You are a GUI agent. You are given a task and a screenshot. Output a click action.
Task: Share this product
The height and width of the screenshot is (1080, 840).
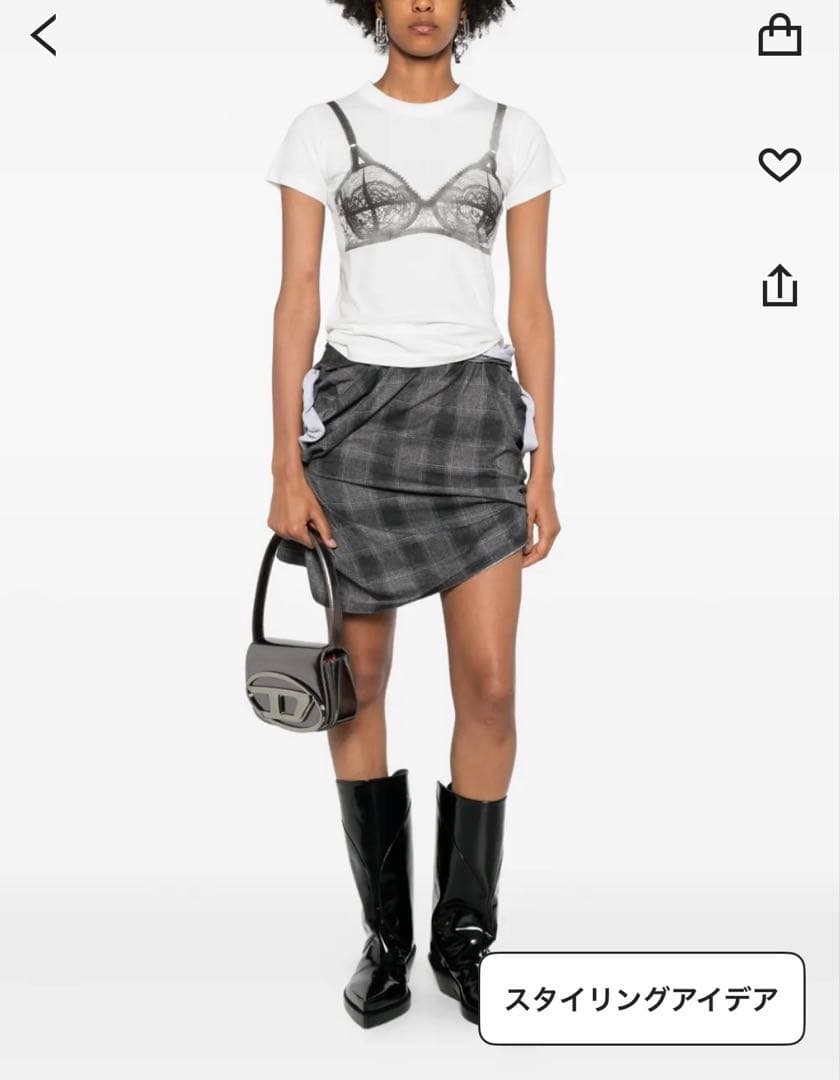coord(779,286)
